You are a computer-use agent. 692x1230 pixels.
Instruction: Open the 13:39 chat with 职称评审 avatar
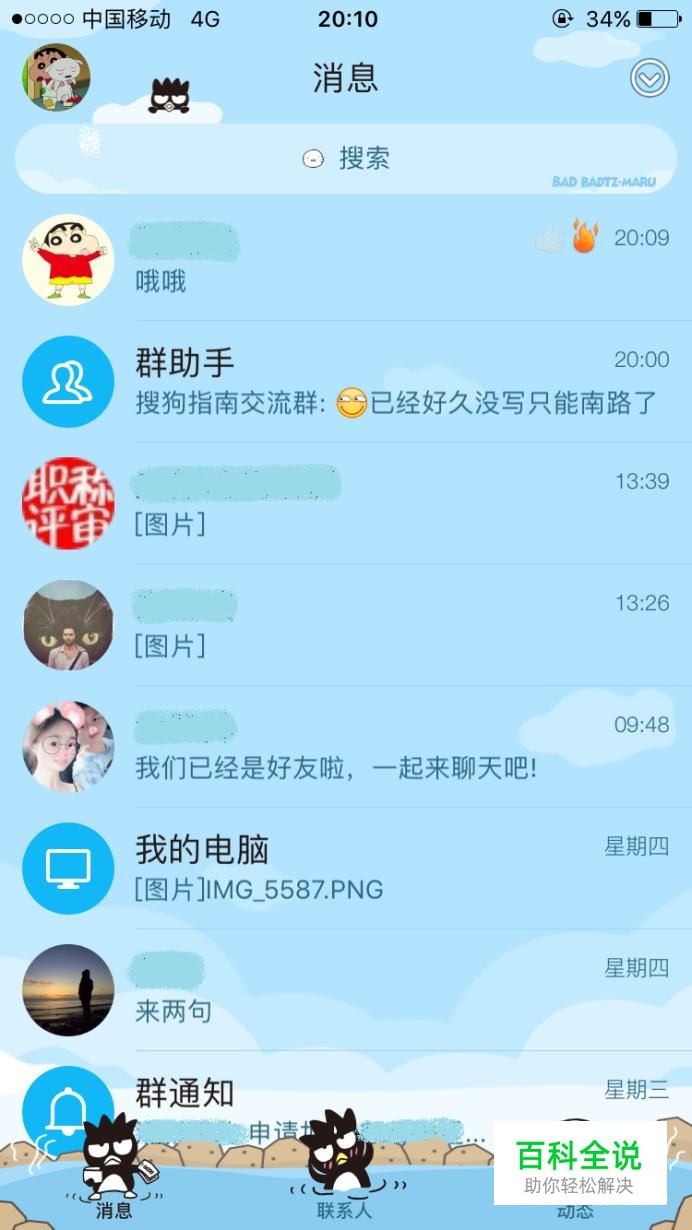pyautogui.click(x=346, y=504)
